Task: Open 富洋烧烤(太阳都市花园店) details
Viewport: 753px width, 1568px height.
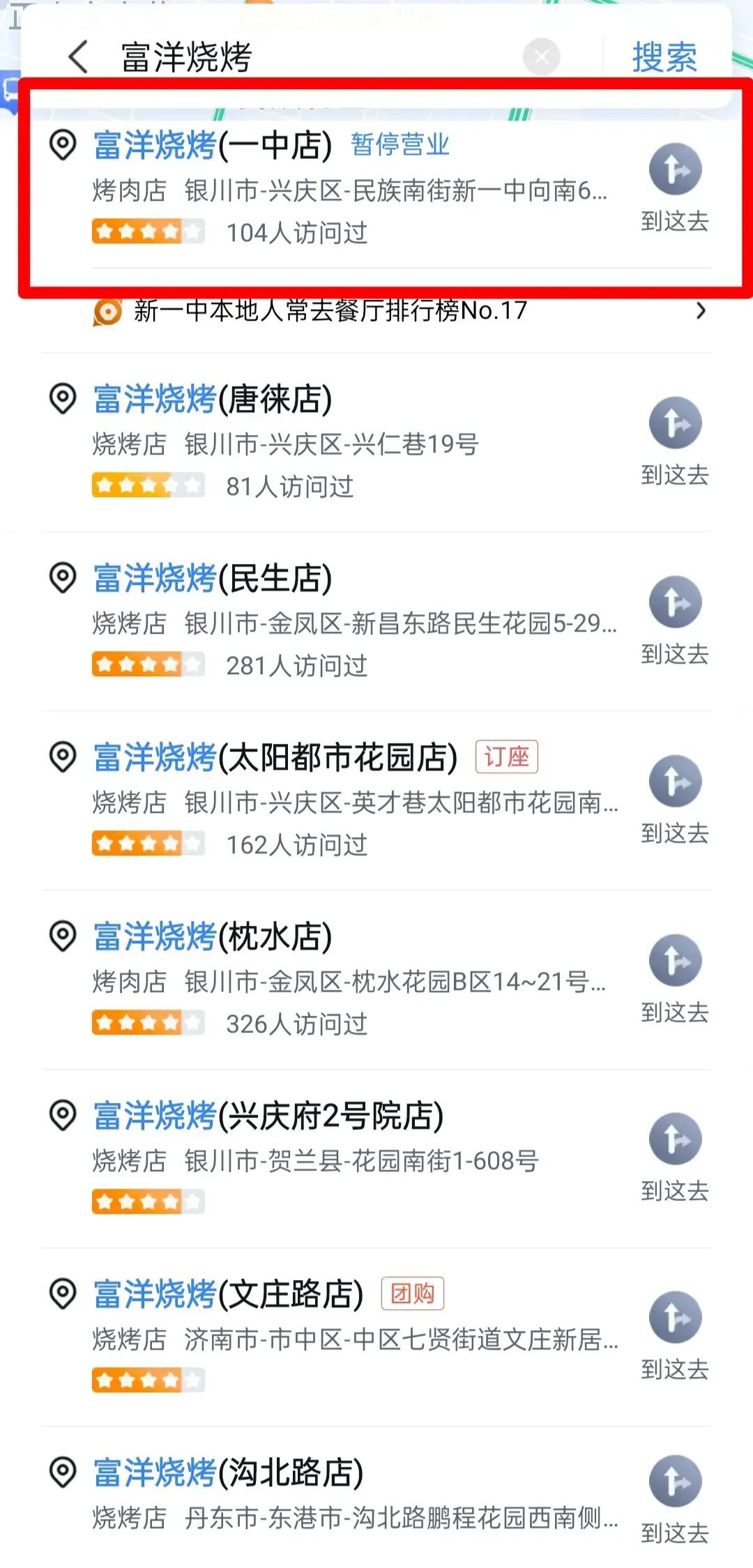Action: coord(335,800)
